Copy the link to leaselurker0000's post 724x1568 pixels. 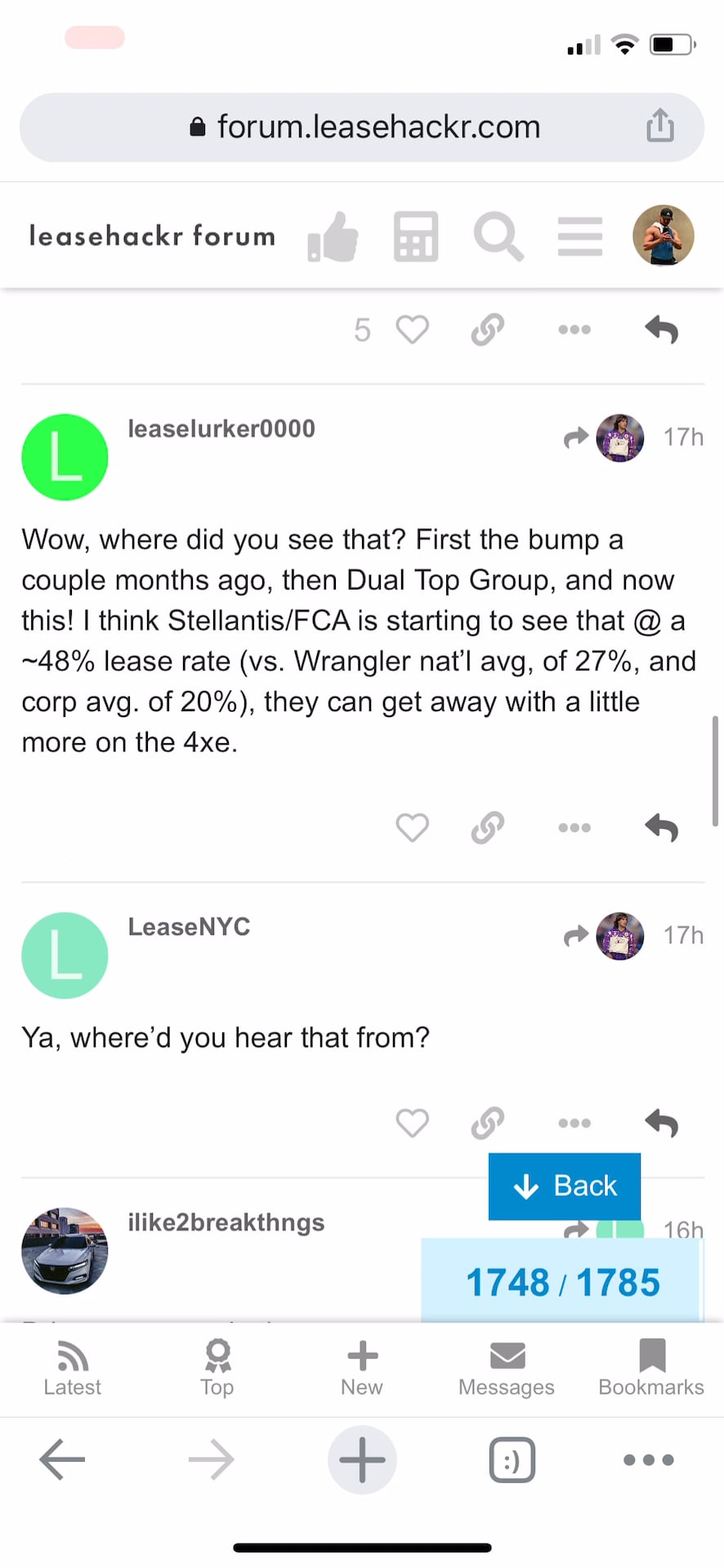pyautogui.click(x=488, y=827)
